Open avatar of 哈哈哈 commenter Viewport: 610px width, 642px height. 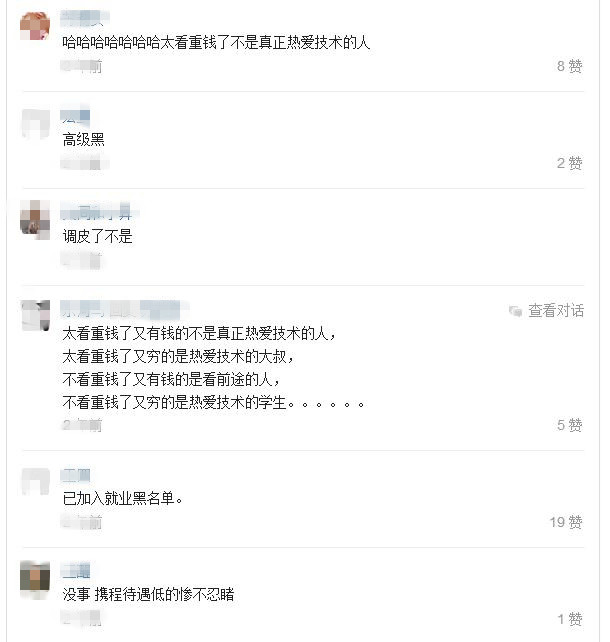36,26
